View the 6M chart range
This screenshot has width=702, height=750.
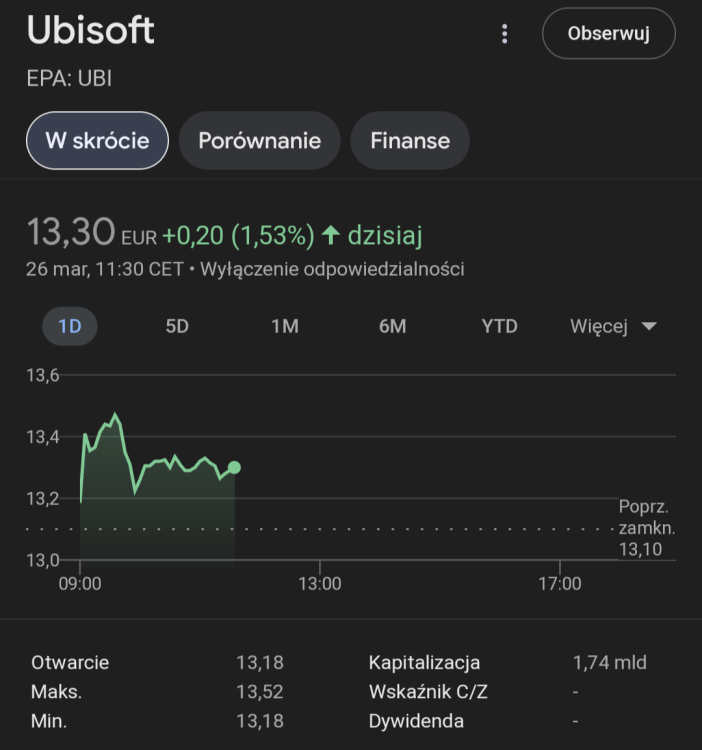(x=392, y=327)
